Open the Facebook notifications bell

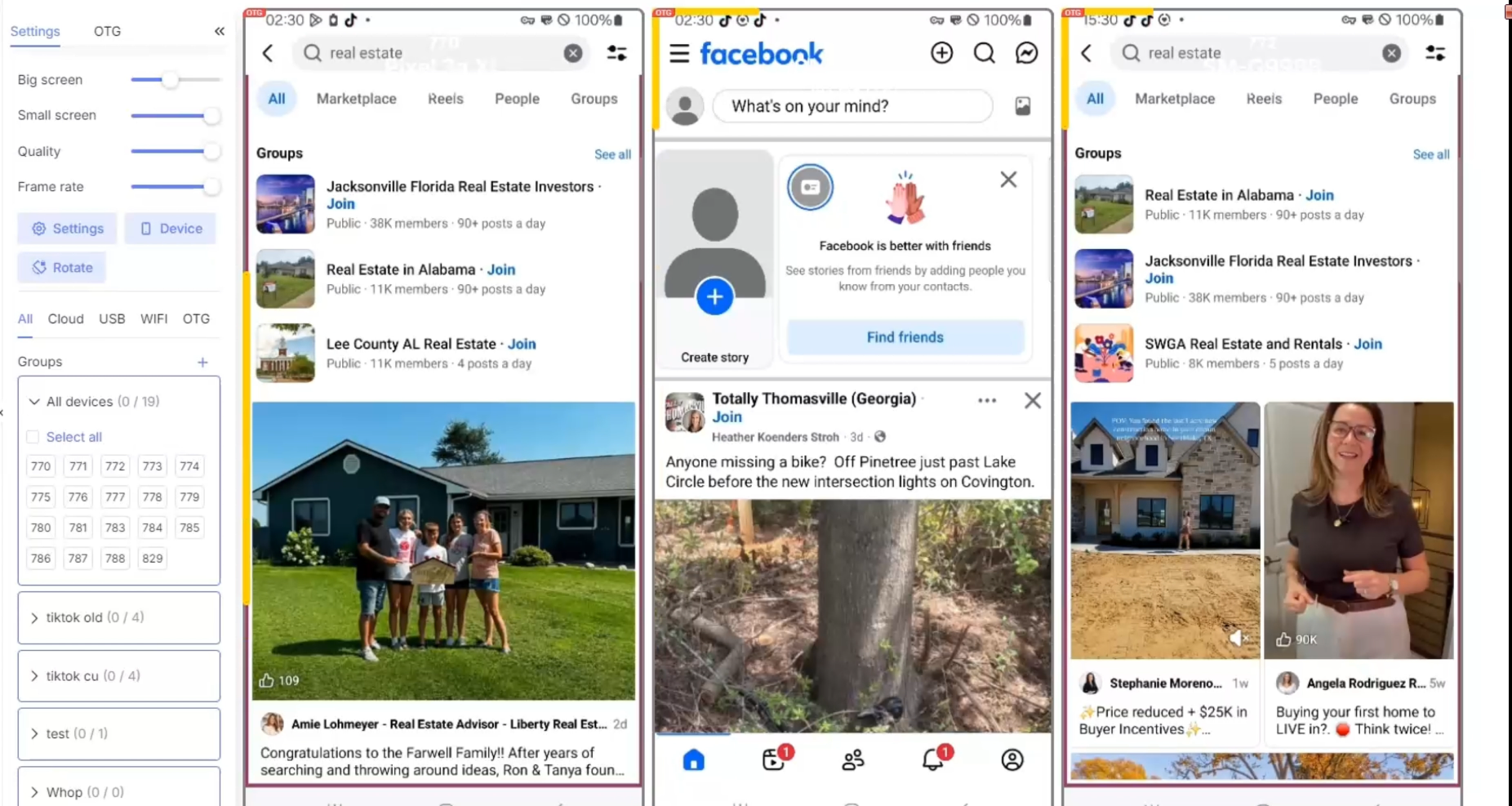tap(934, 759)
